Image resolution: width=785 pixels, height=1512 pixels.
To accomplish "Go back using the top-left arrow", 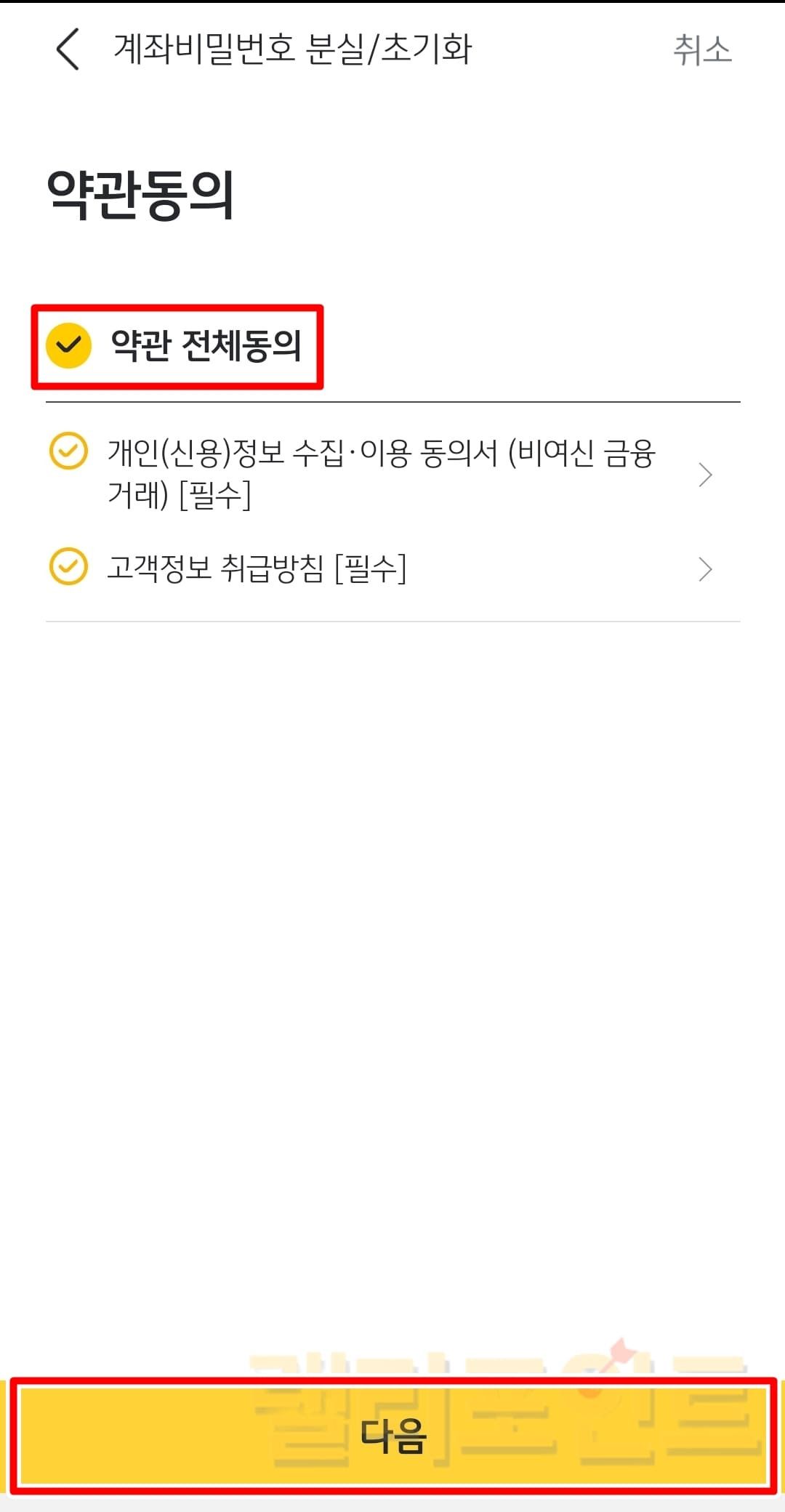I will (68, 49).
